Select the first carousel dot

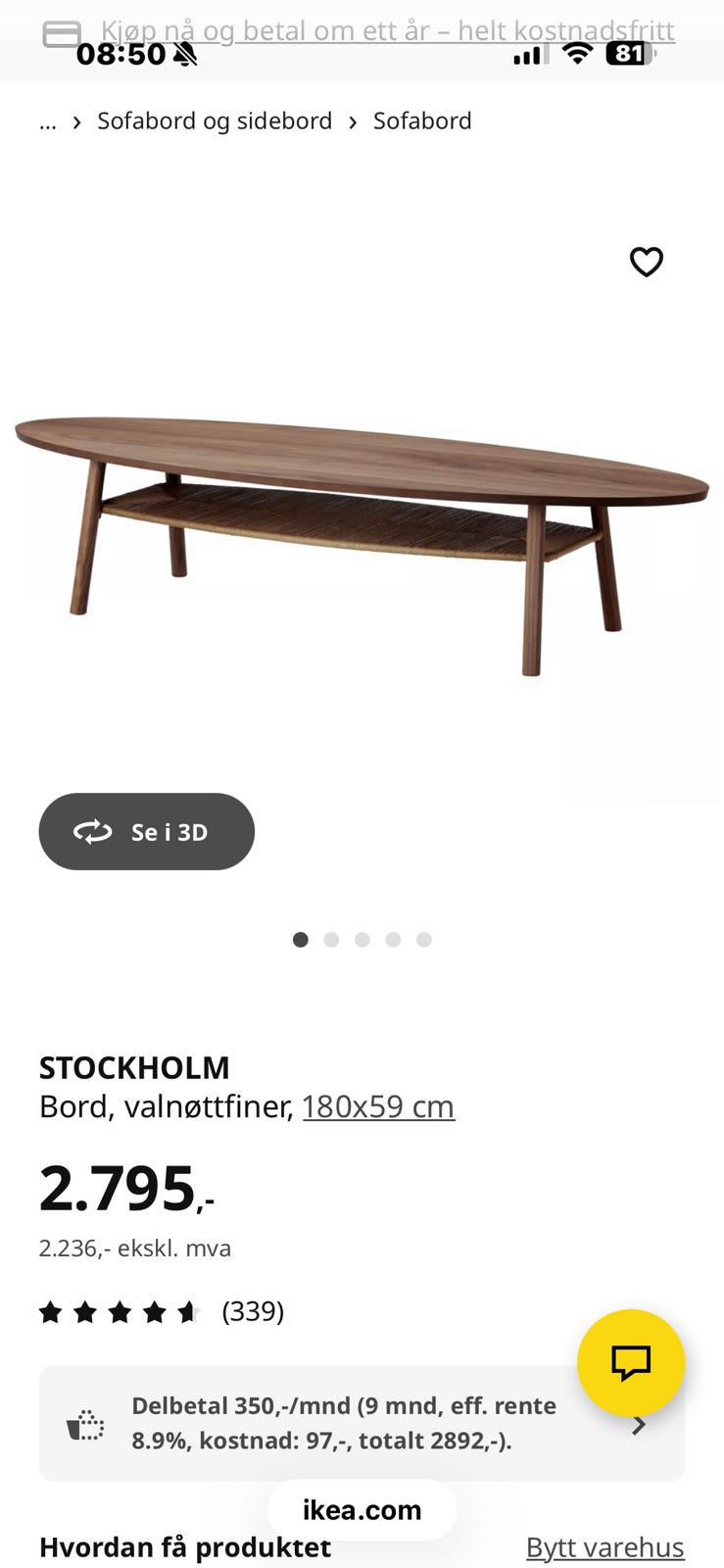tap(301, 939)
